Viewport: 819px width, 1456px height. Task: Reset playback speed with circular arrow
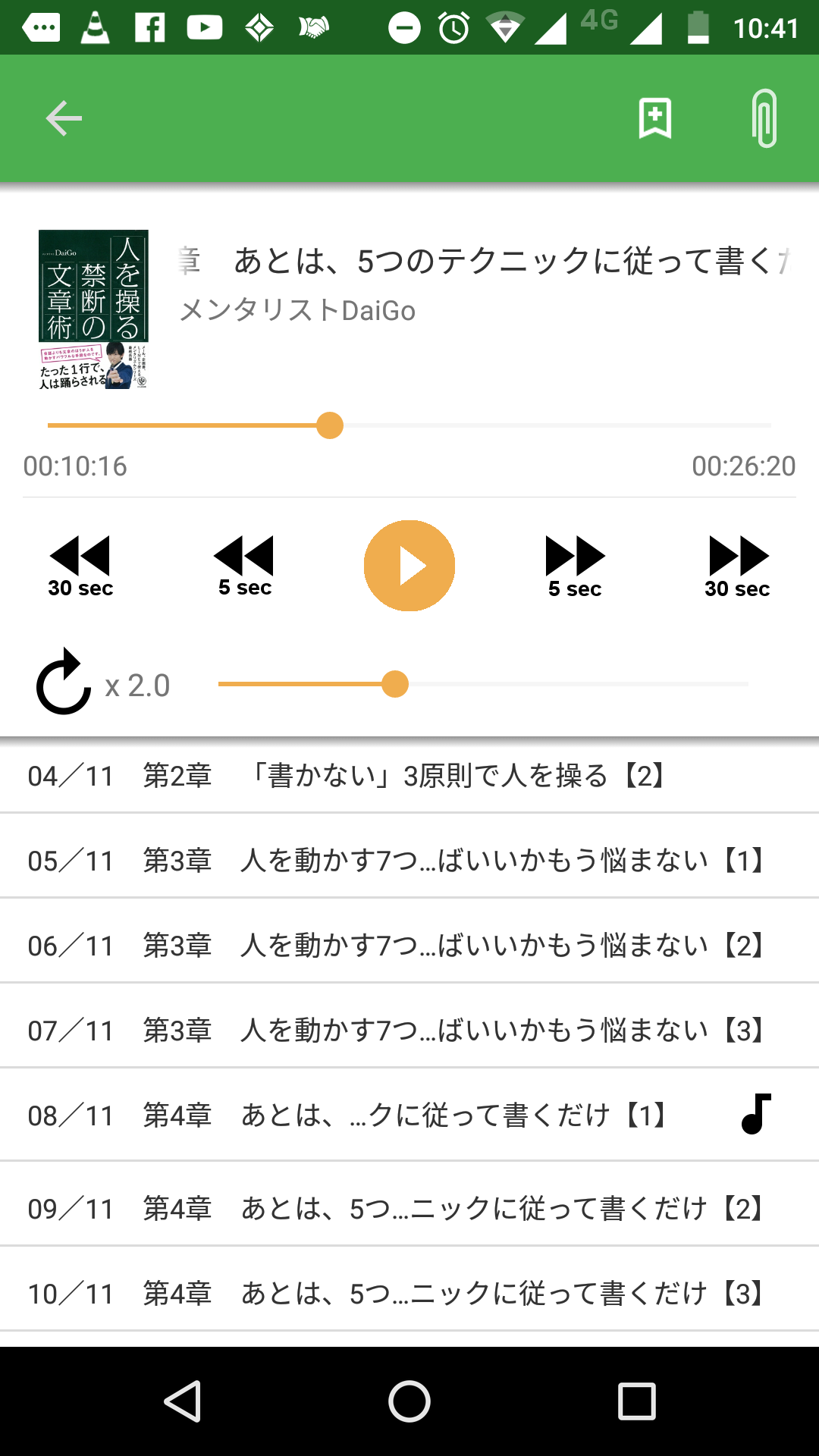click(64, 683)
